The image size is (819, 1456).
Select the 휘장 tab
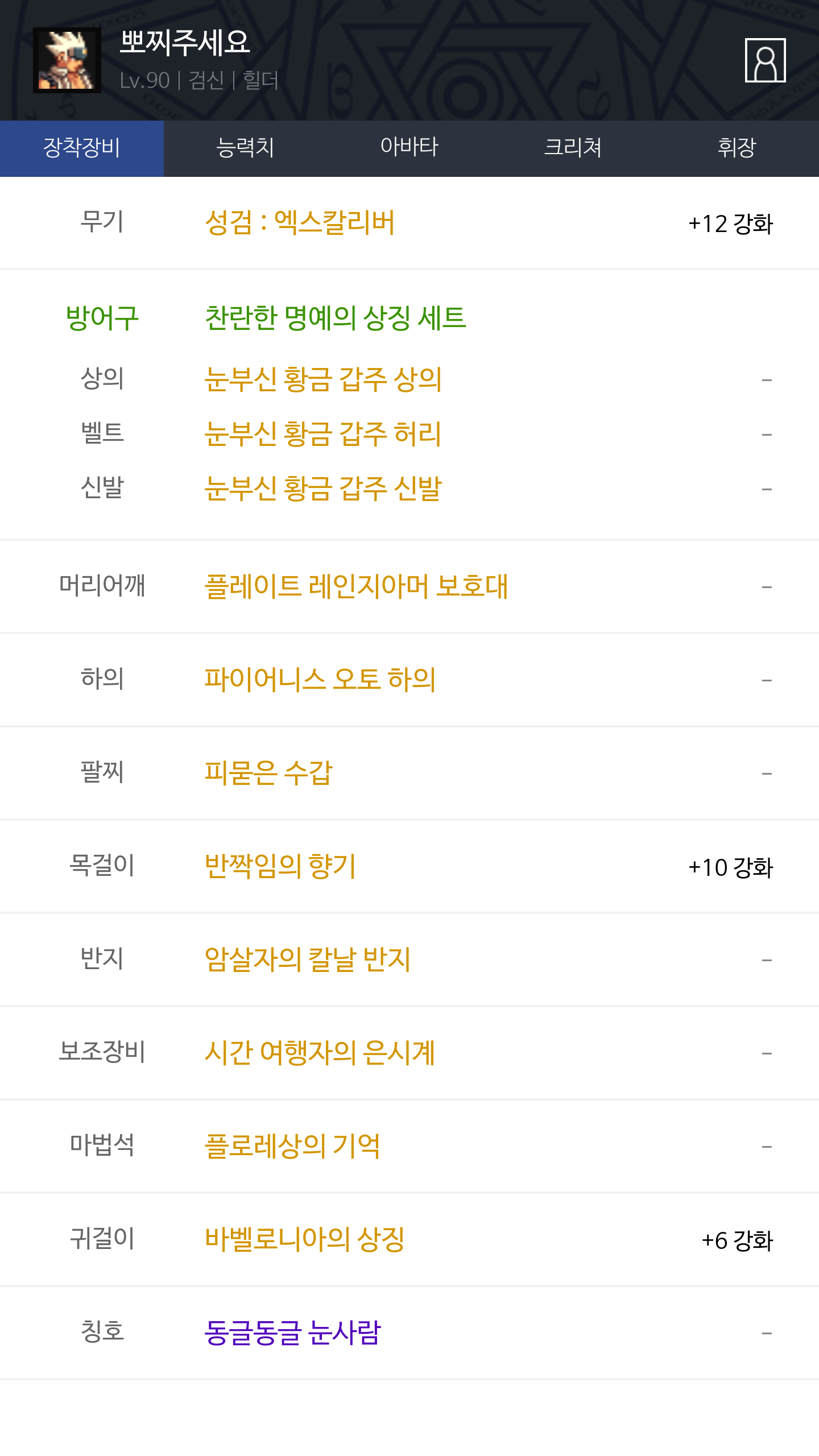tap(737, 148)
